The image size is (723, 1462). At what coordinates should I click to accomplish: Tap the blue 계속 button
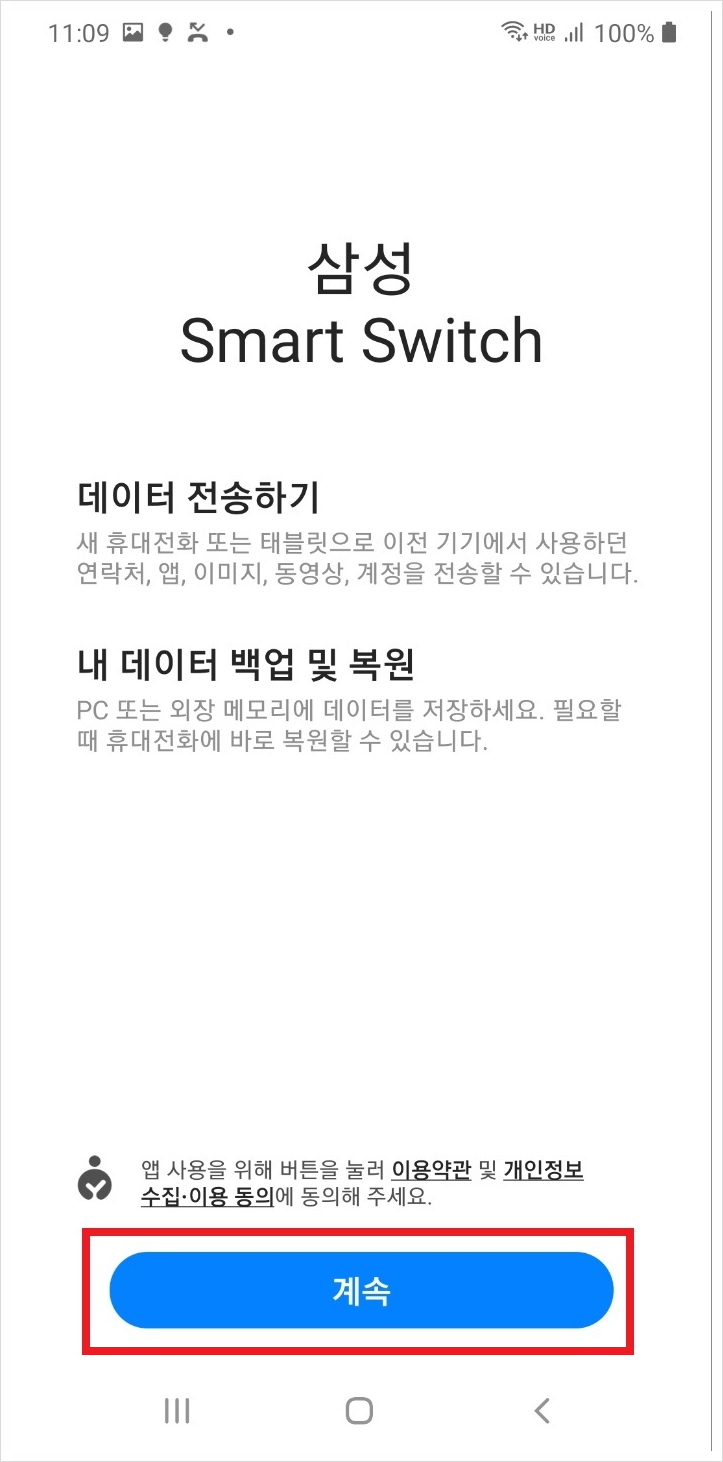pyautogui.click(x=361, y=1290)
